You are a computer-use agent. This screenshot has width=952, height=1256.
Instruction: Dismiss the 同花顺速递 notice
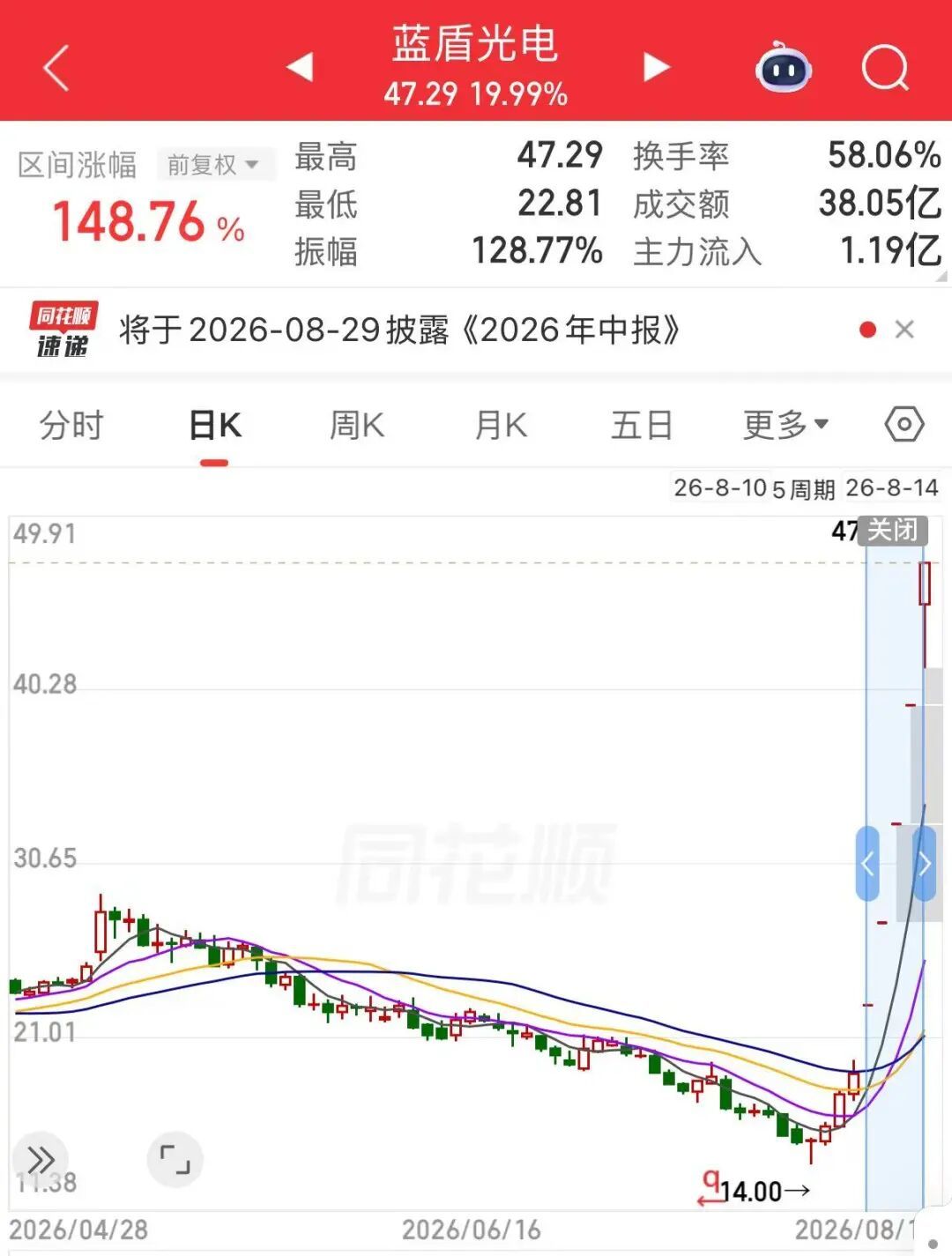click(904, 330)
